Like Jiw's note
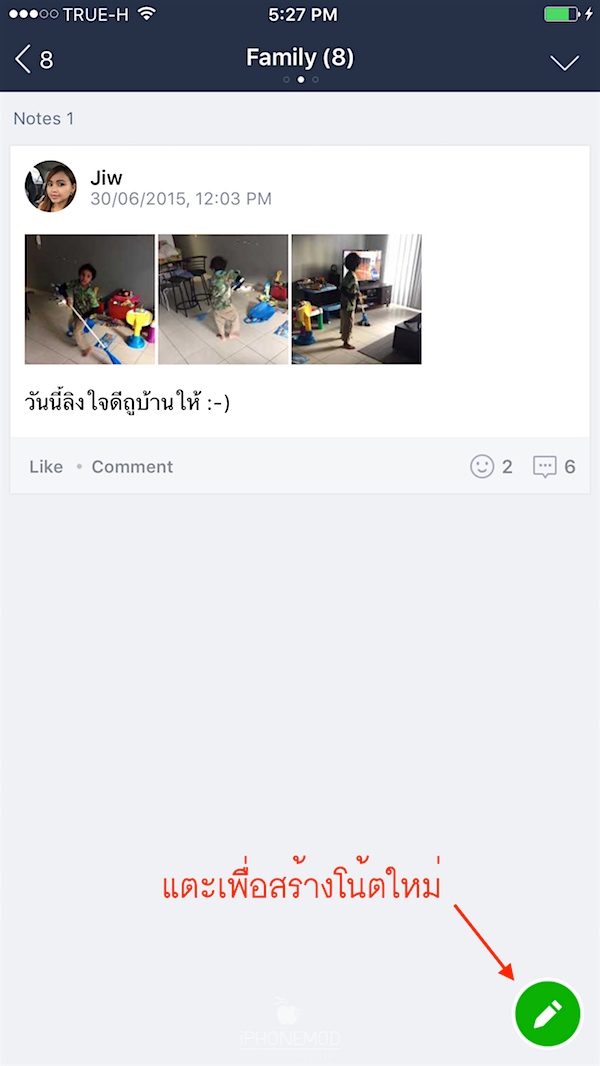The width and height of the screenshot is (600, 1066). pyautogui.click(x=46, y=467)
